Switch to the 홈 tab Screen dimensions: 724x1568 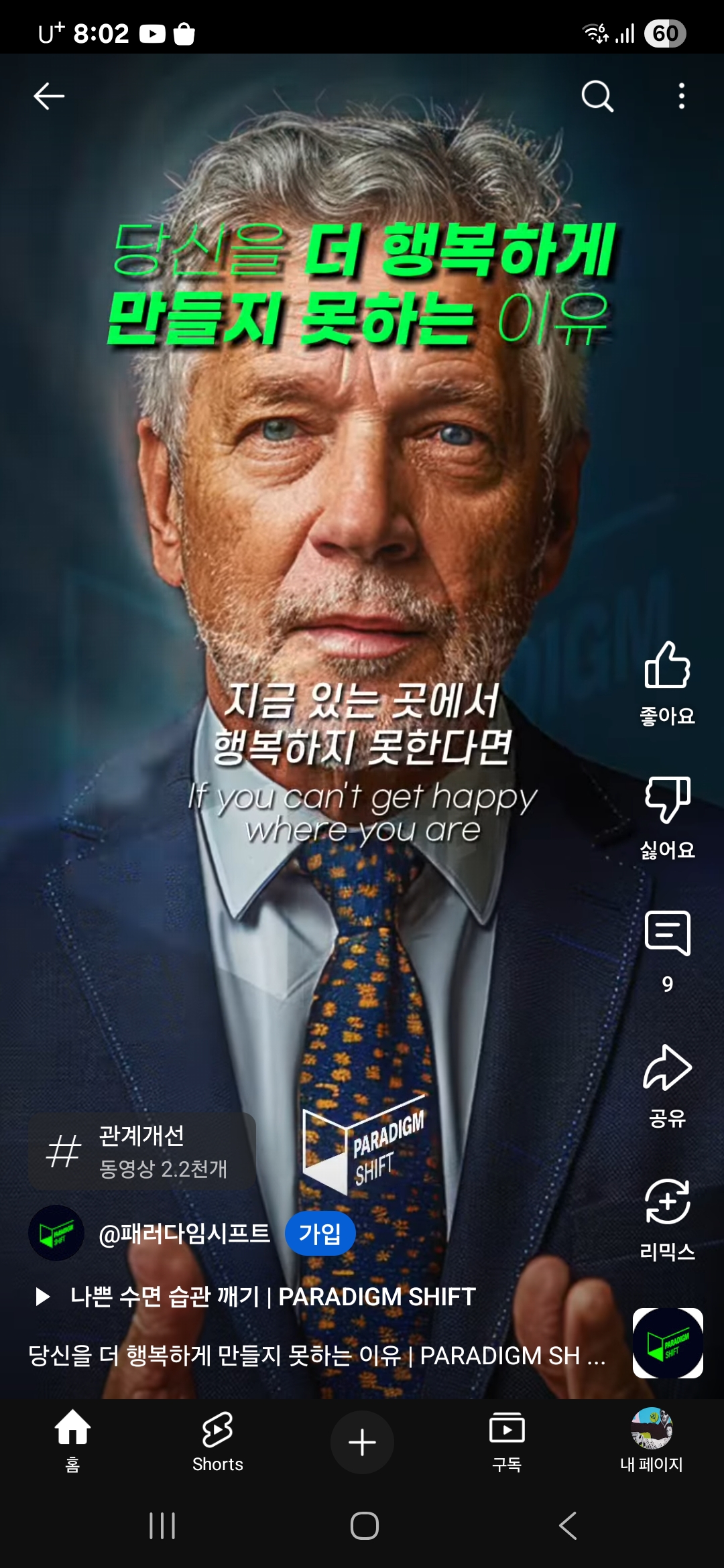(x=72, y=1441)
